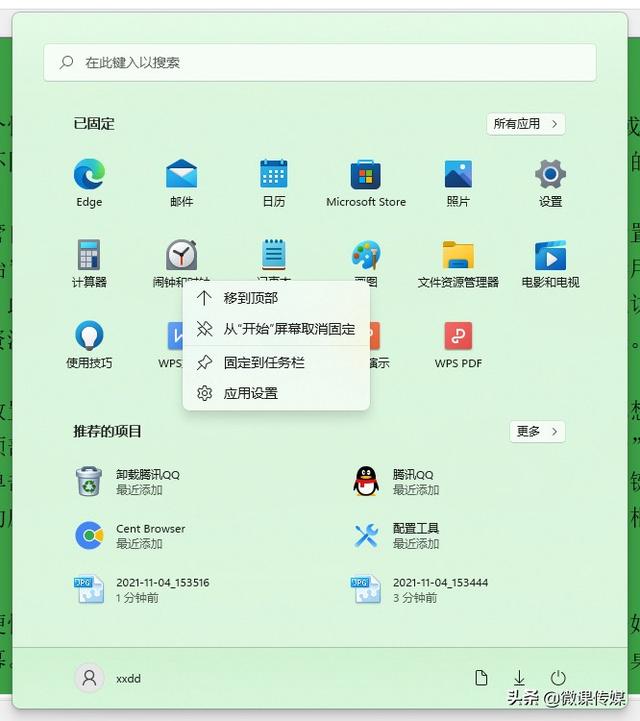Open the Downloads folder icon
Screen dimensions: 640x721
[x=519, y=678]
